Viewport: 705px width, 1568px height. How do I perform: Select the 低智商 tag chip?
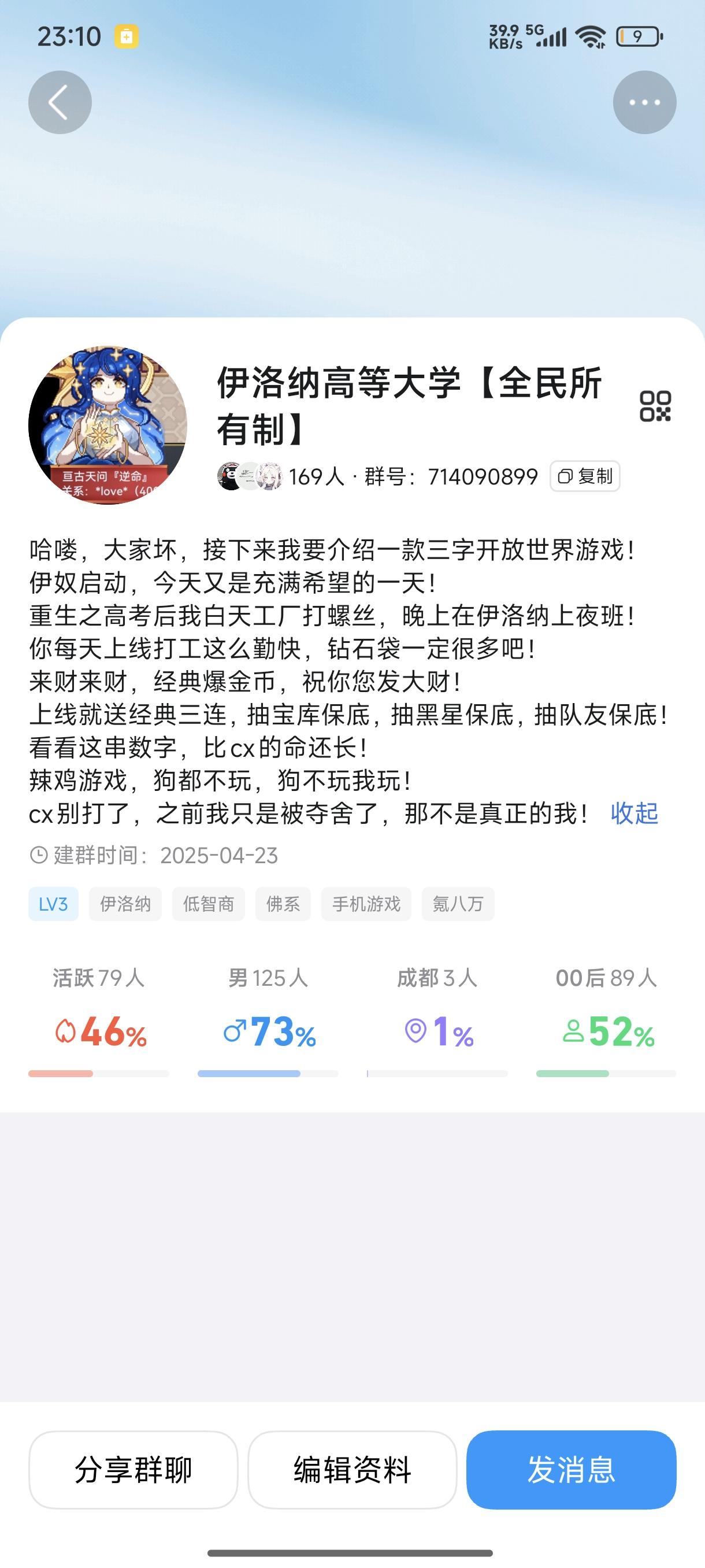[209, 904]
